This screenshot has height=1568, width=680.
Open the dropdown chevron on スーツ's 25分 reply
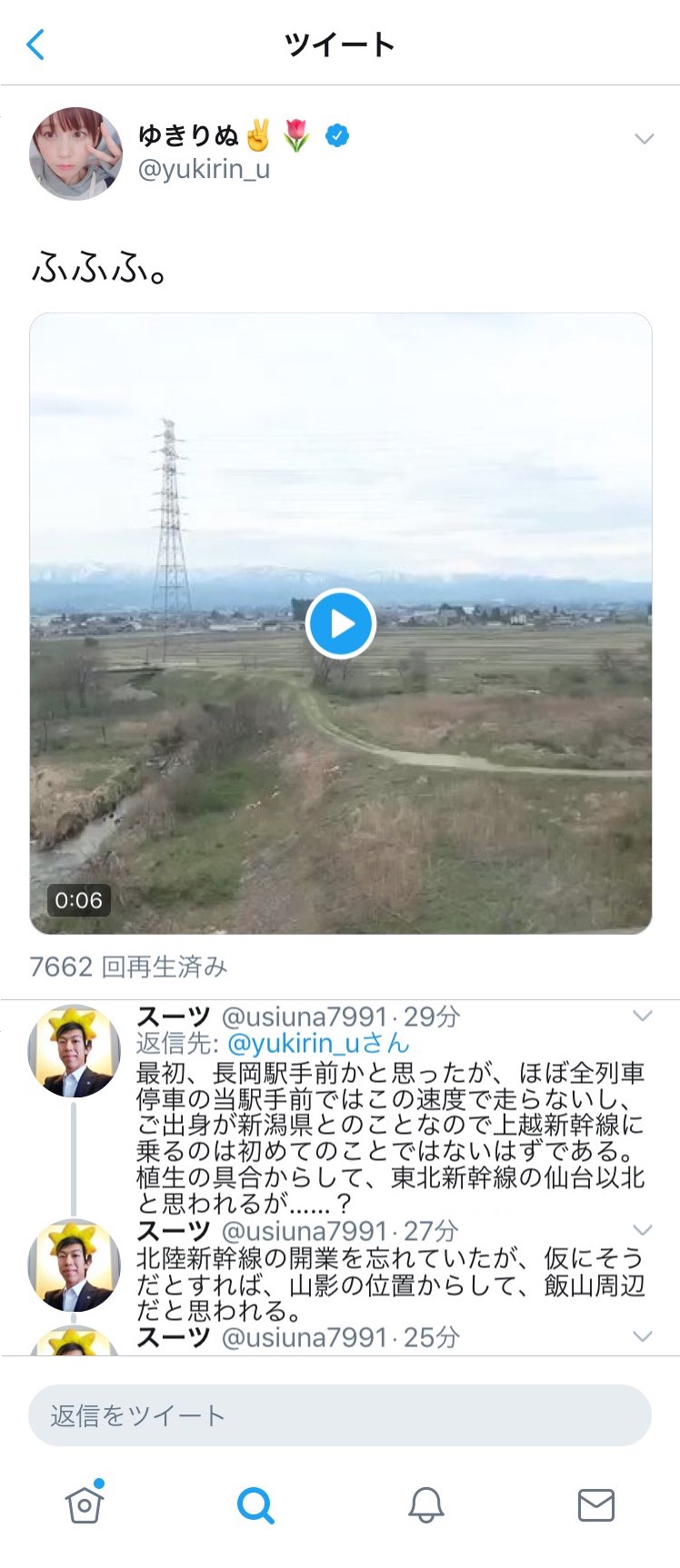tap(643, 1336)
